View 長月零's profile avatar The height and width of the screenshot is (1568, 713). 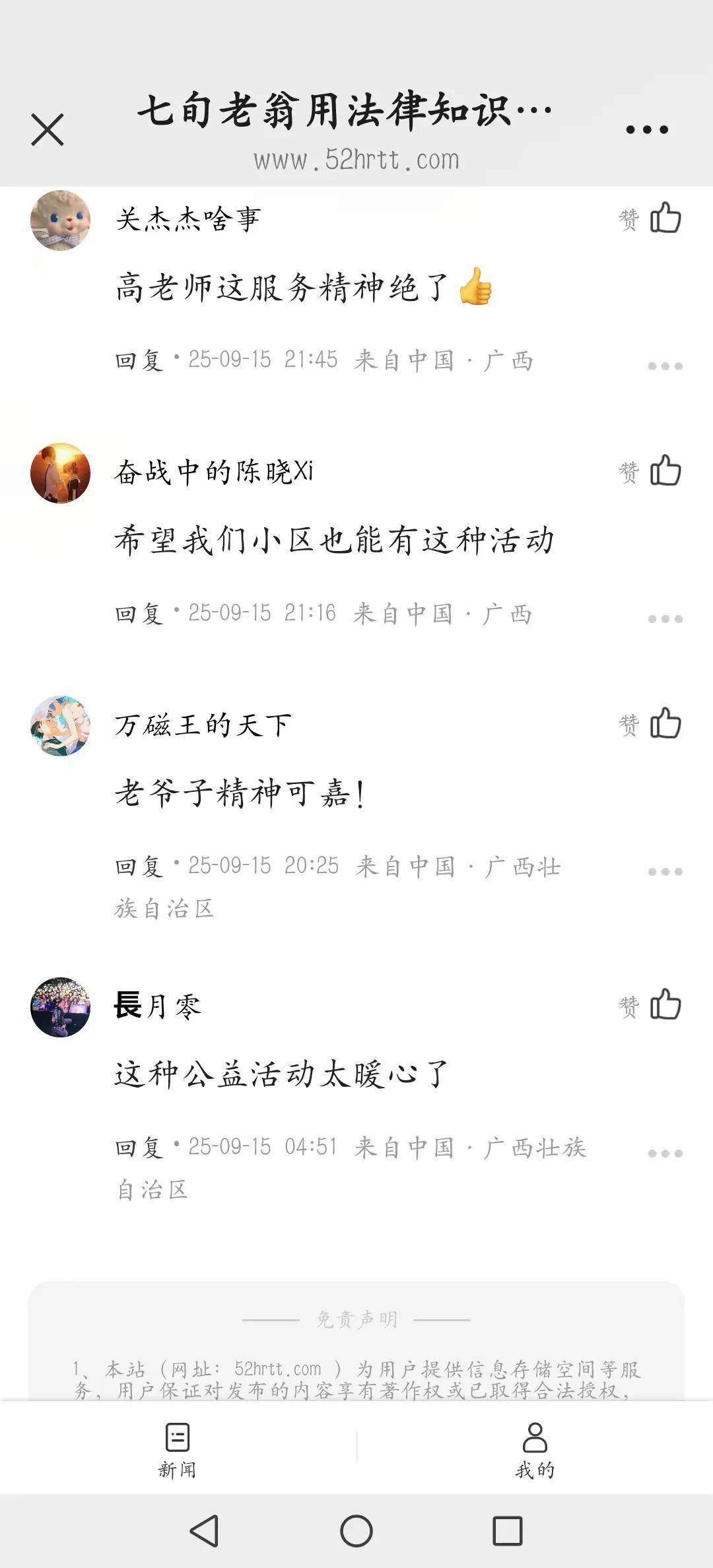coord(60,1007)
